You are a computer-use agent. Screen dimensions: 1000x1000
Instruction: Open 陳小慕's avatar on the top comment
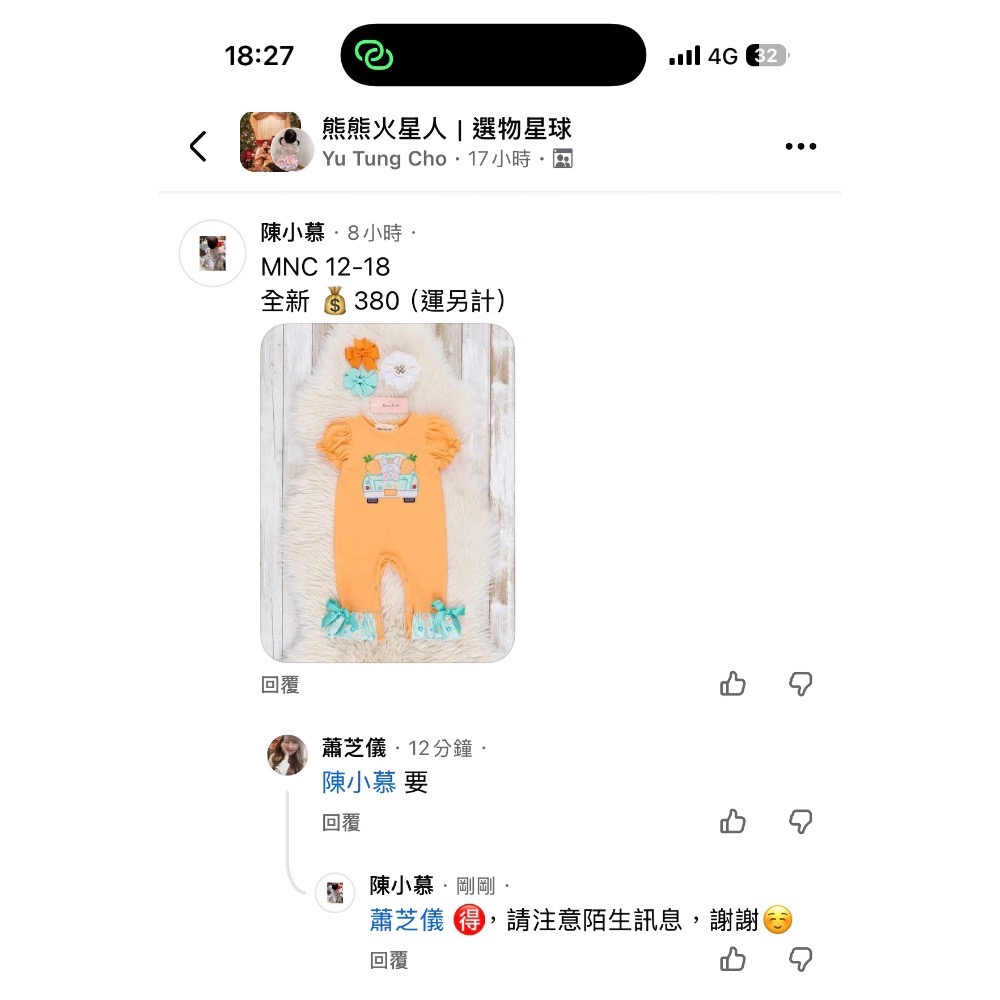(212, 253)
